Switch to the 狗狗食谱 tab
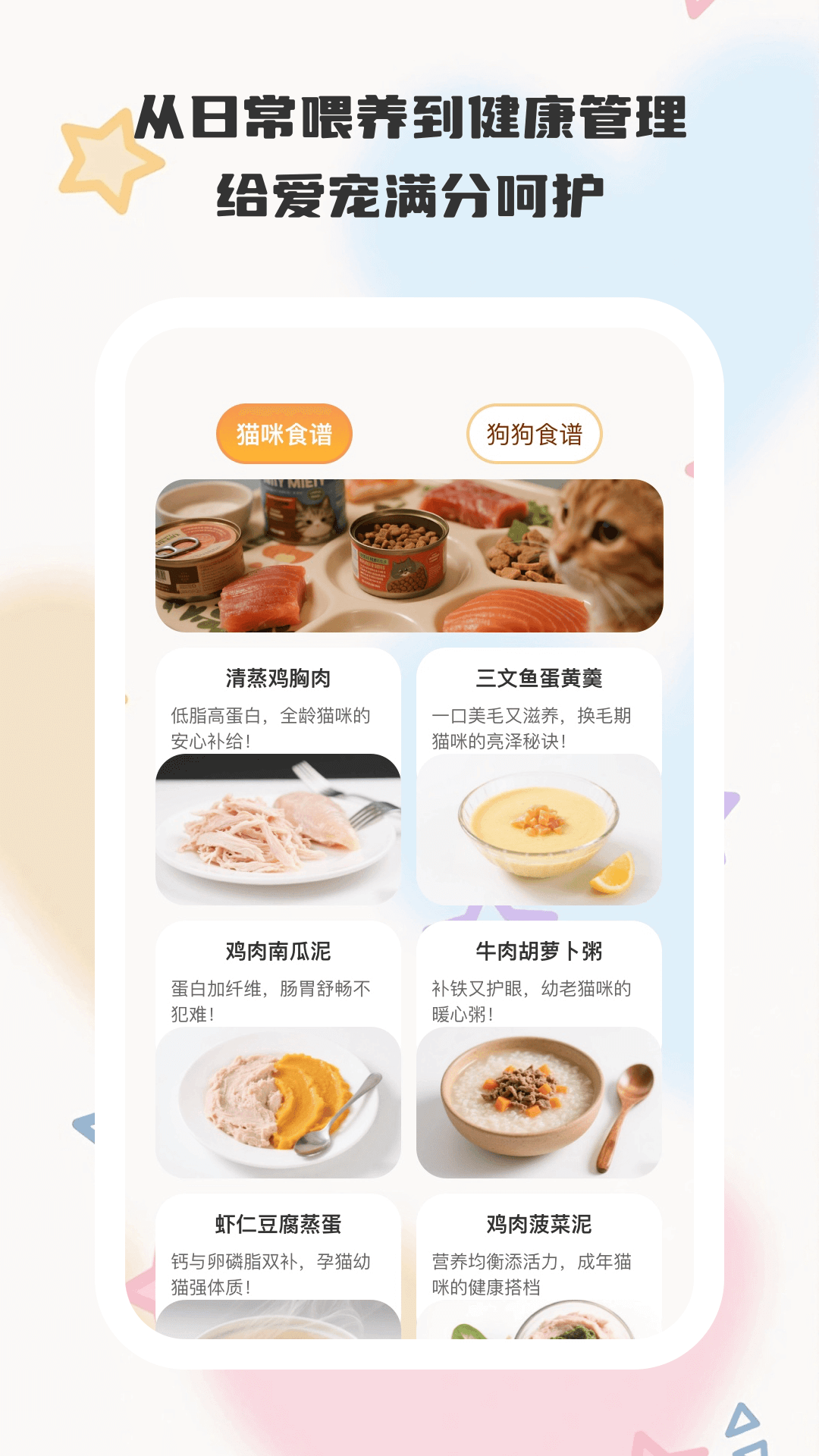The image size is (819, 1456). click(535, 435)
